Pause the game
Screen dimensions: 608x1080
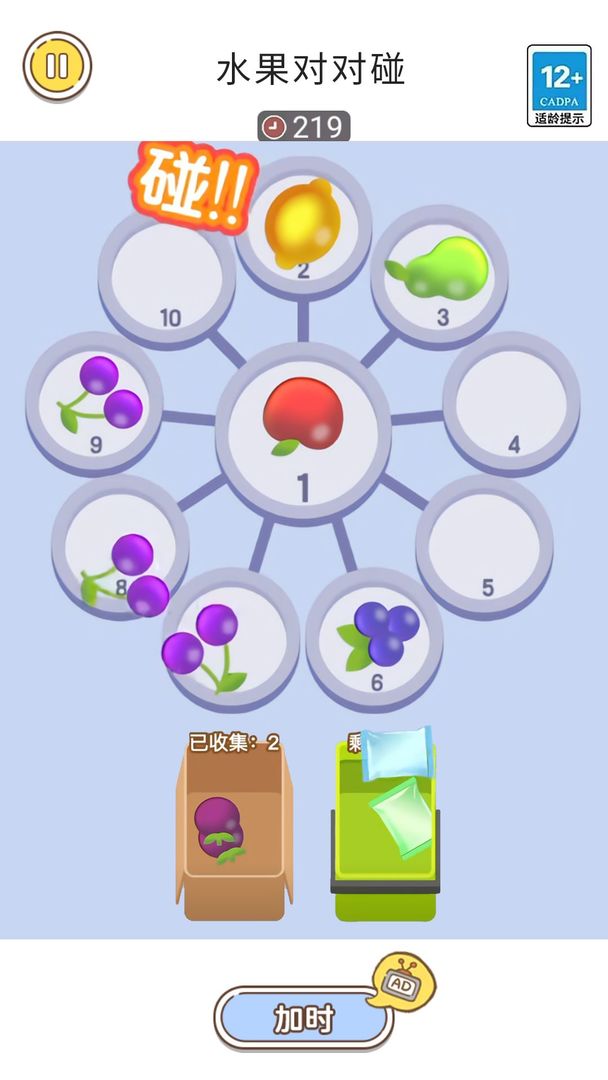click(57, 66)
